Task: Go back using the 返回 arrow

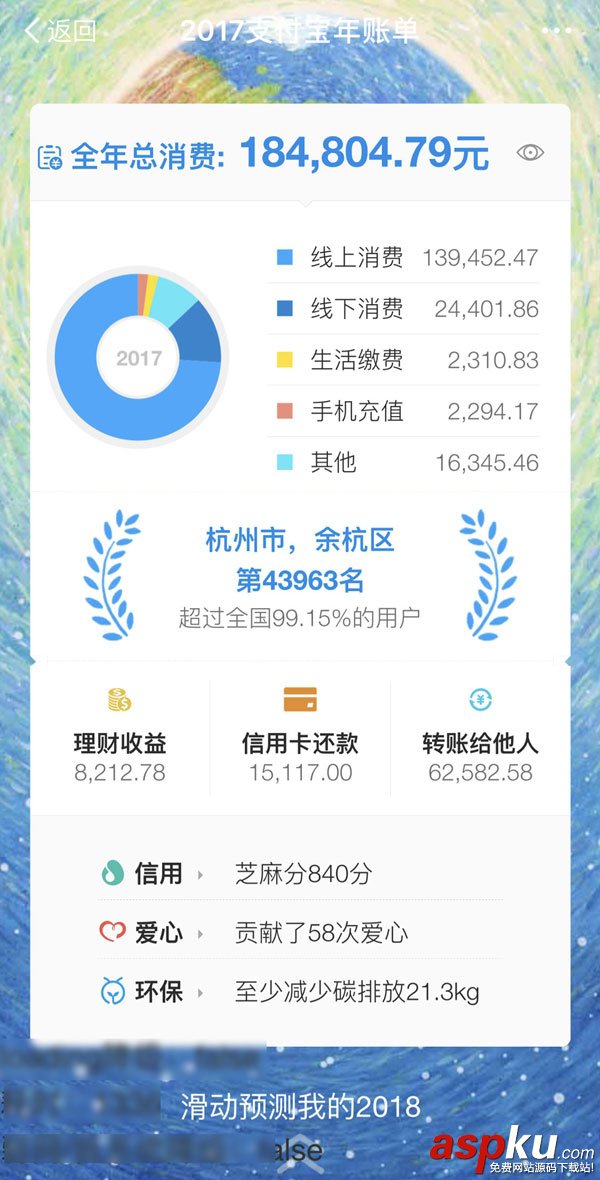Action: point(58,31)
